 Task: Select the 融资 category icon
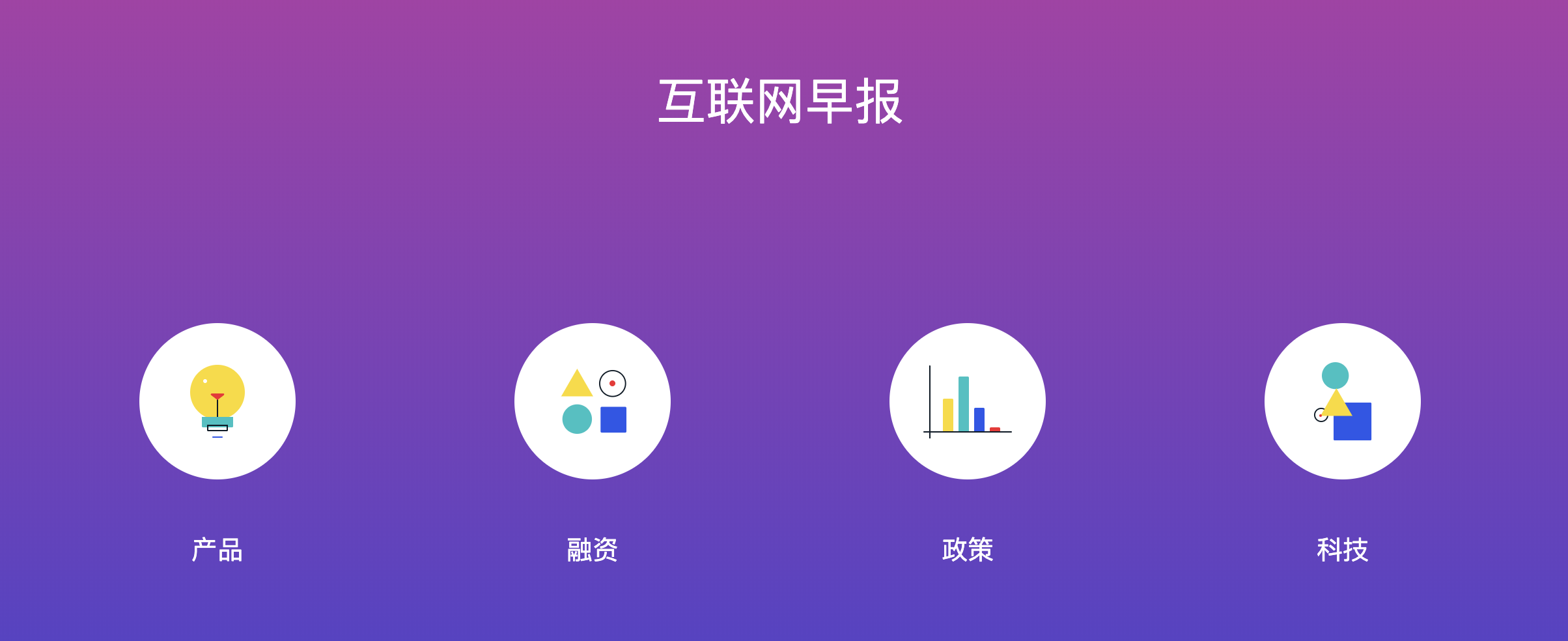pyautogui.click(x=593, y=401)
